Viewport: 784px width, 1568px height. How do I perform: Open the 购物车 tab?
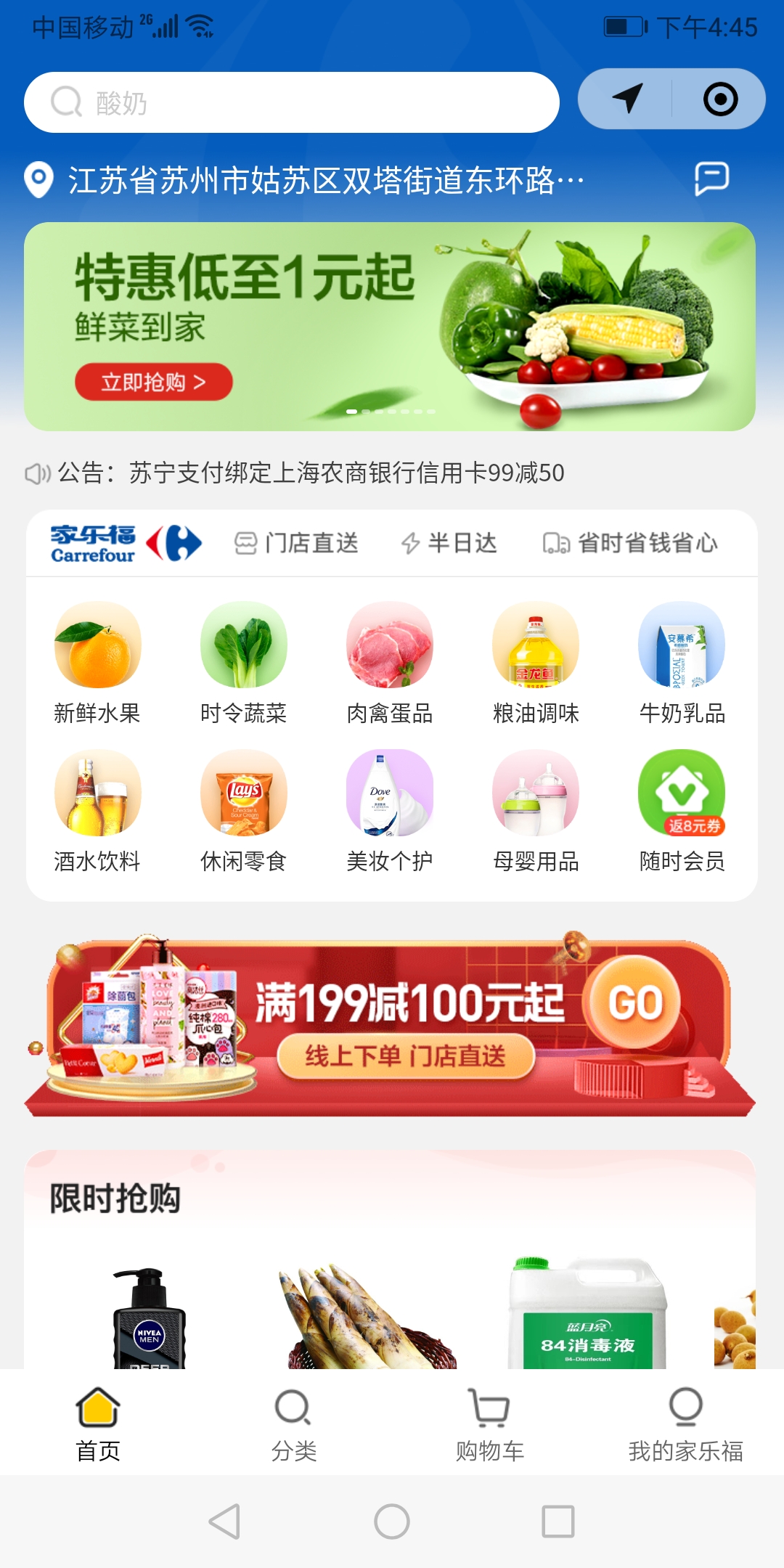pyautogui.click(x=489, y=1424)
